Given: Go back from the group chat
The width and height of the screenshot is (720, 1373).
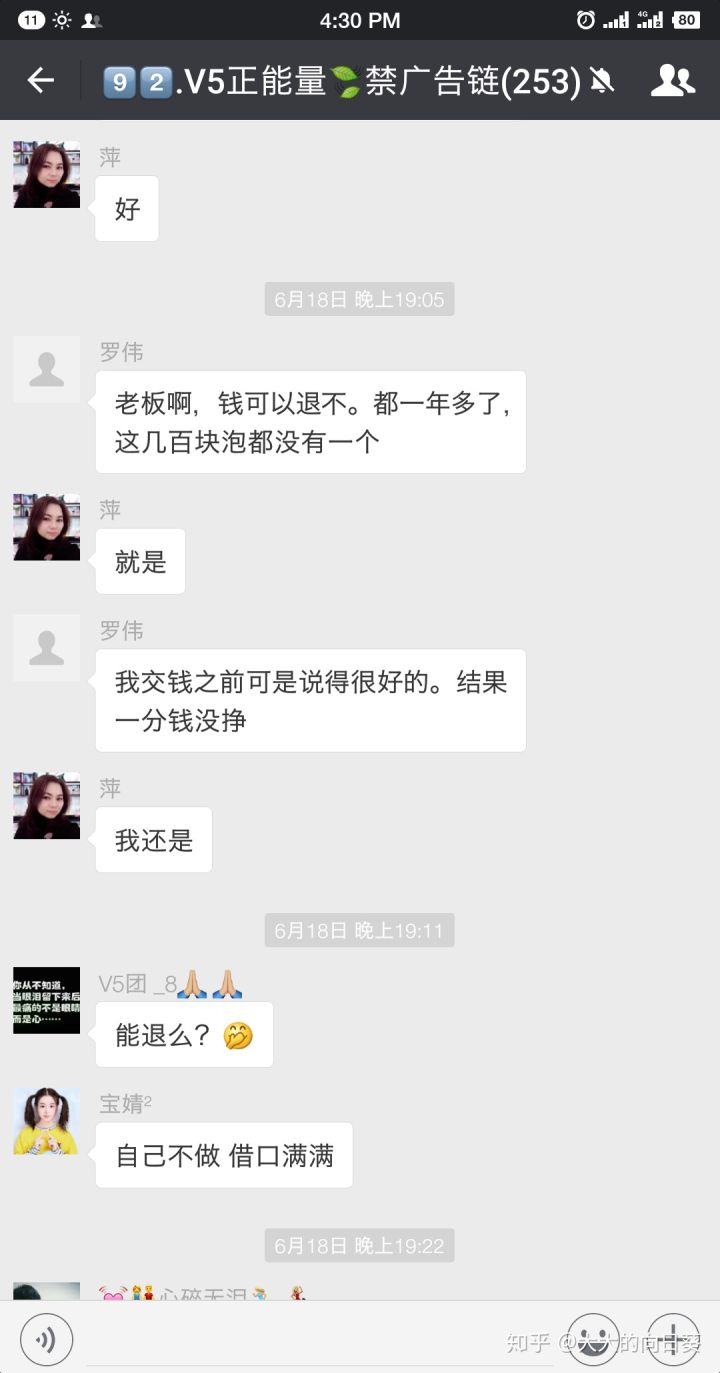Looking at the screenshot, I should click(x=40, y=81).
